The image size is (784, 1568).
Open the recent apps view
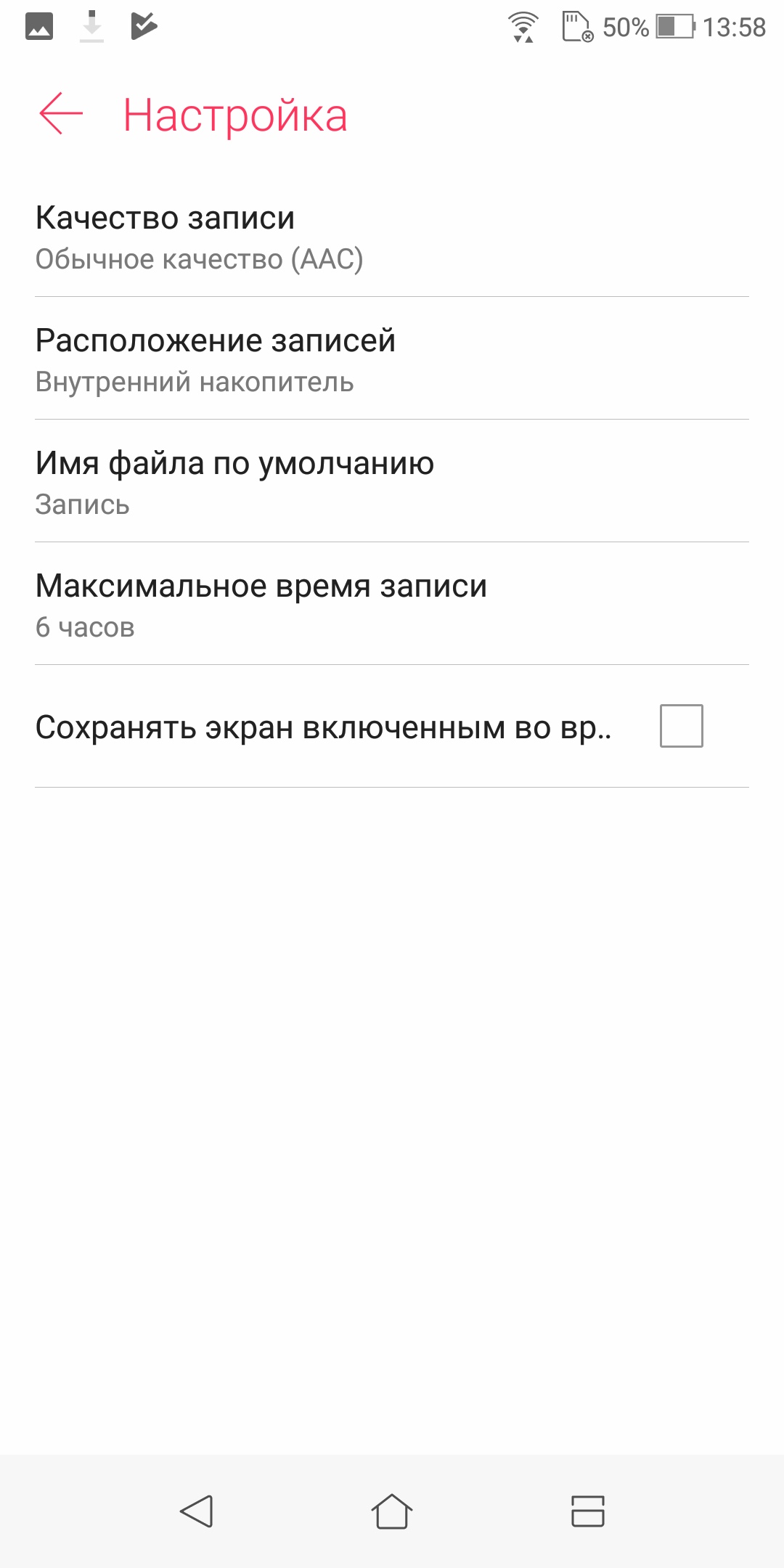tap(588, 1511)
